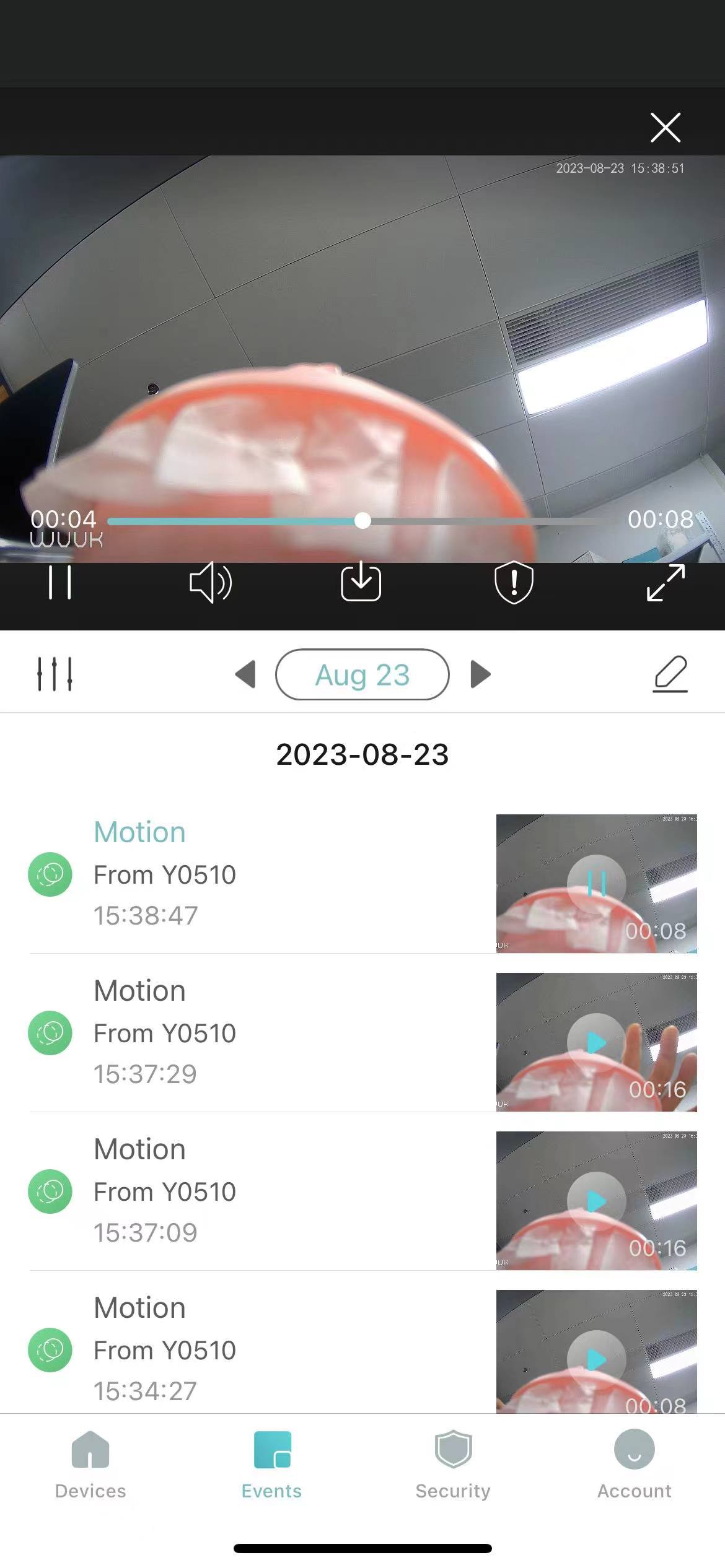Open the Motion event at 15:38:47
Image resolution: width=725 pixels, height=1568 pixels.
click(x=362, y=874)
